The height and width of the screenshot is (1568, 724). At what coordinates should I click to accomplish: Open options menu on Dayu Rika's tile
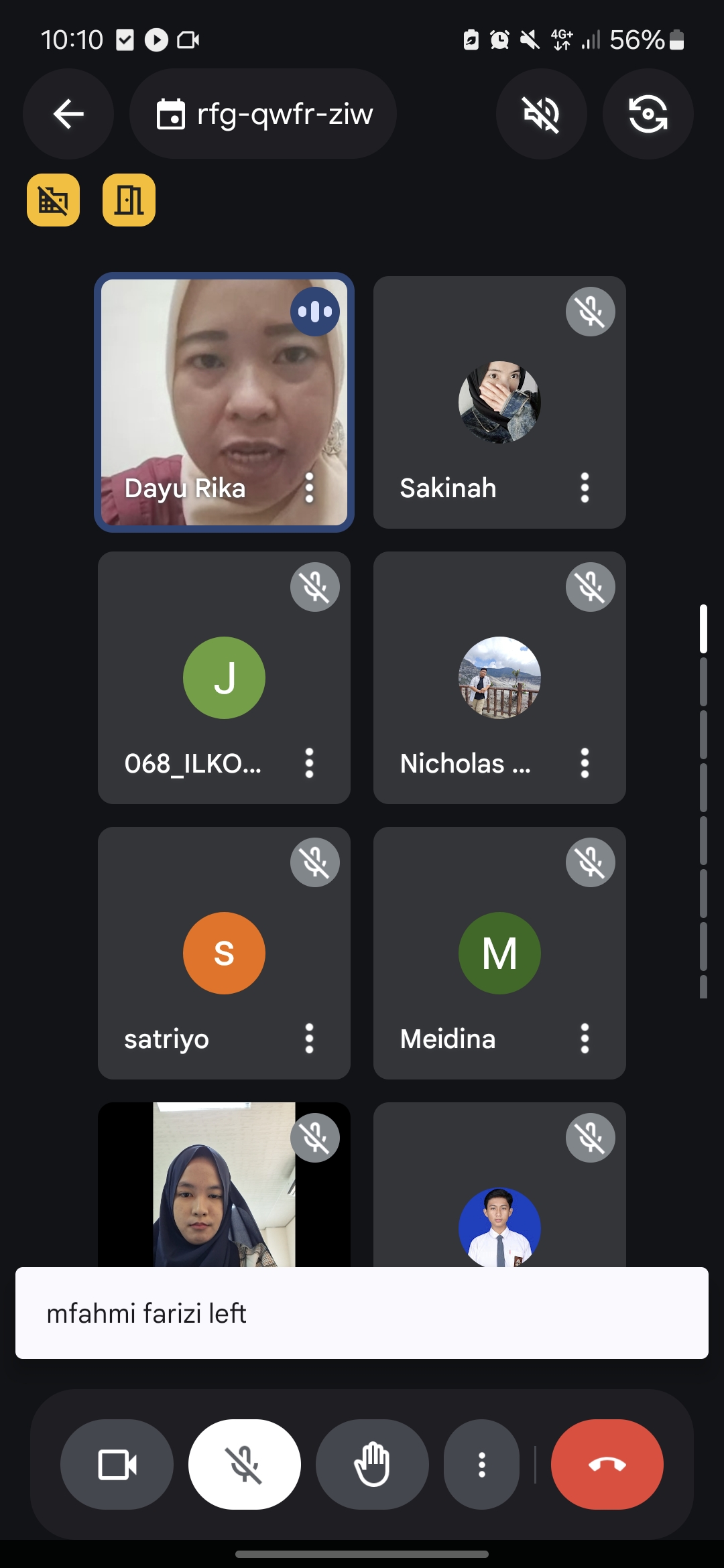tap(309, 488)
